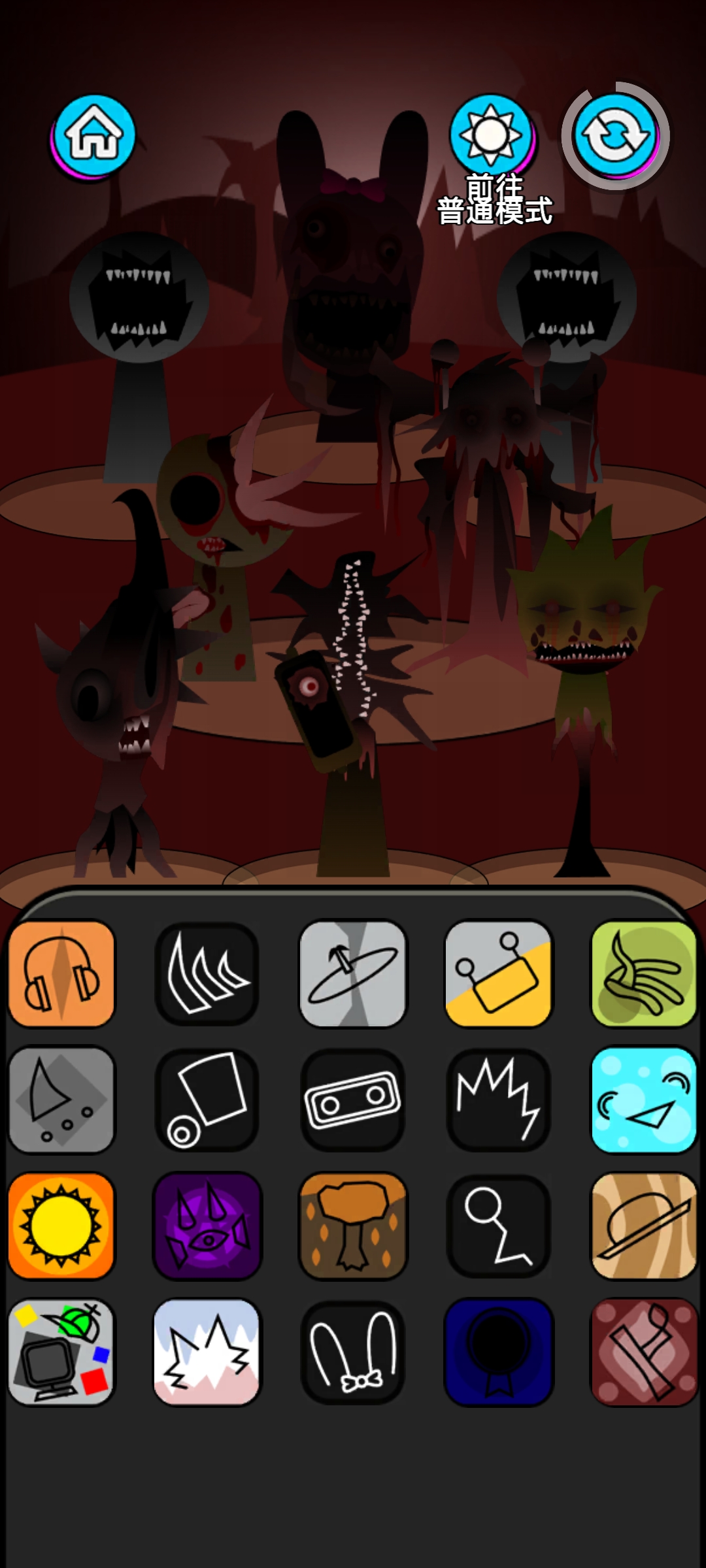706x1568 pixels.
Task: Choose the purple spiked eye tile
Action: pyautogui.click(x=207, y=1226)
